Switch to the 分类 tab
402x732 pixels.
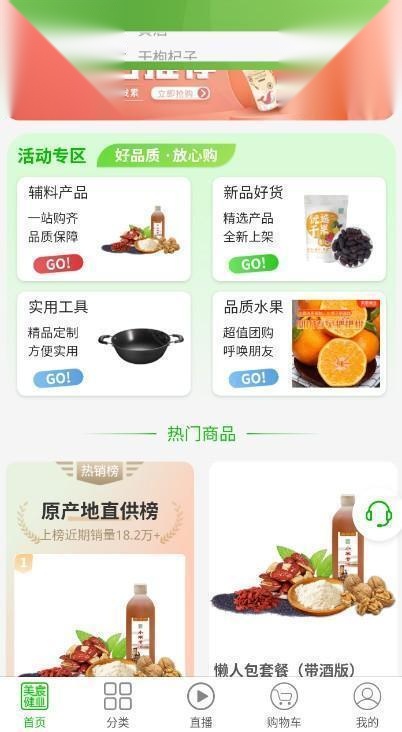118,704
